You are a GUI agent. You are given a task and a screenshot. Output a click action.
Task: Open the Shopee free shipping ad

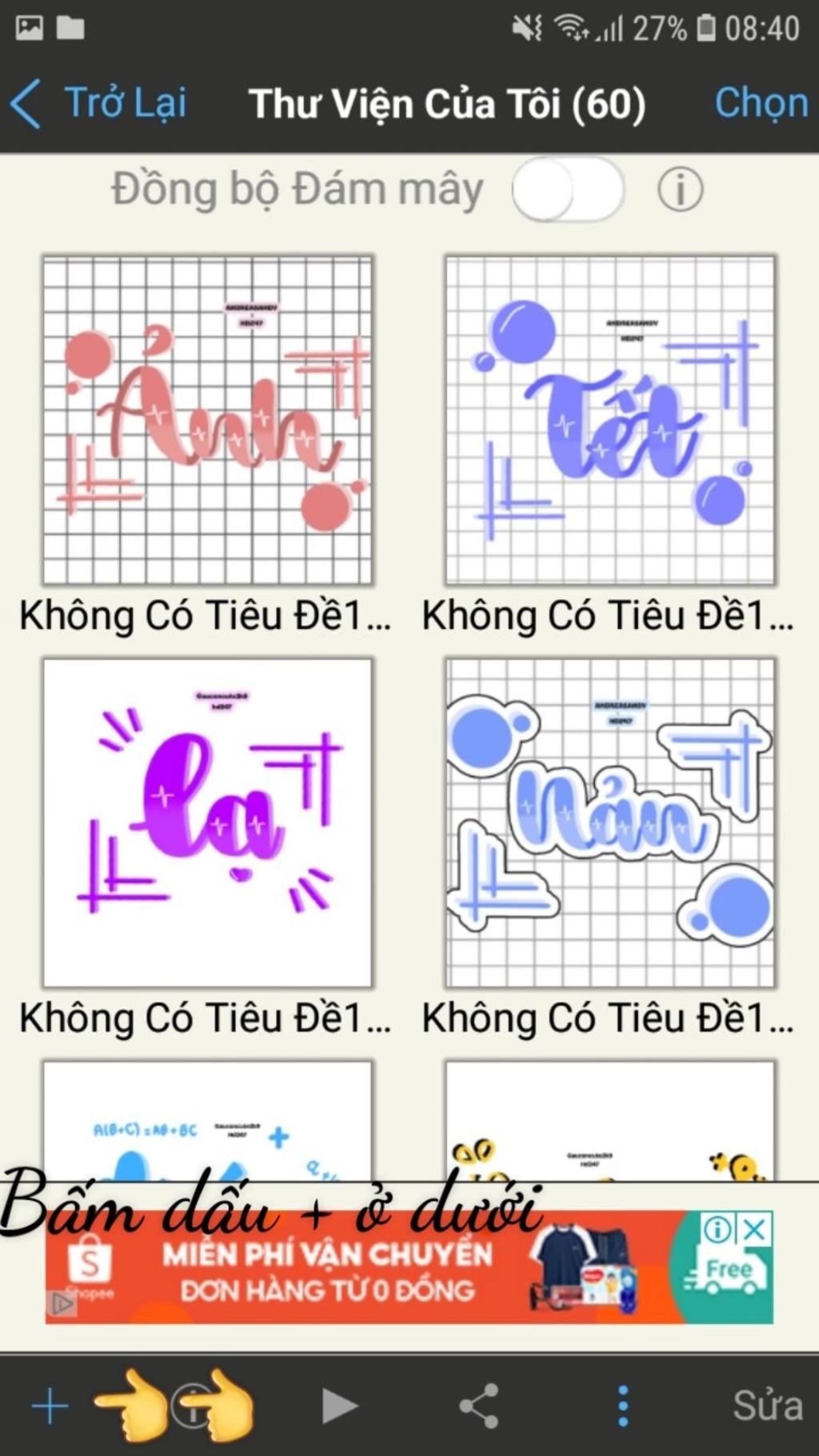click(360, 1272)
